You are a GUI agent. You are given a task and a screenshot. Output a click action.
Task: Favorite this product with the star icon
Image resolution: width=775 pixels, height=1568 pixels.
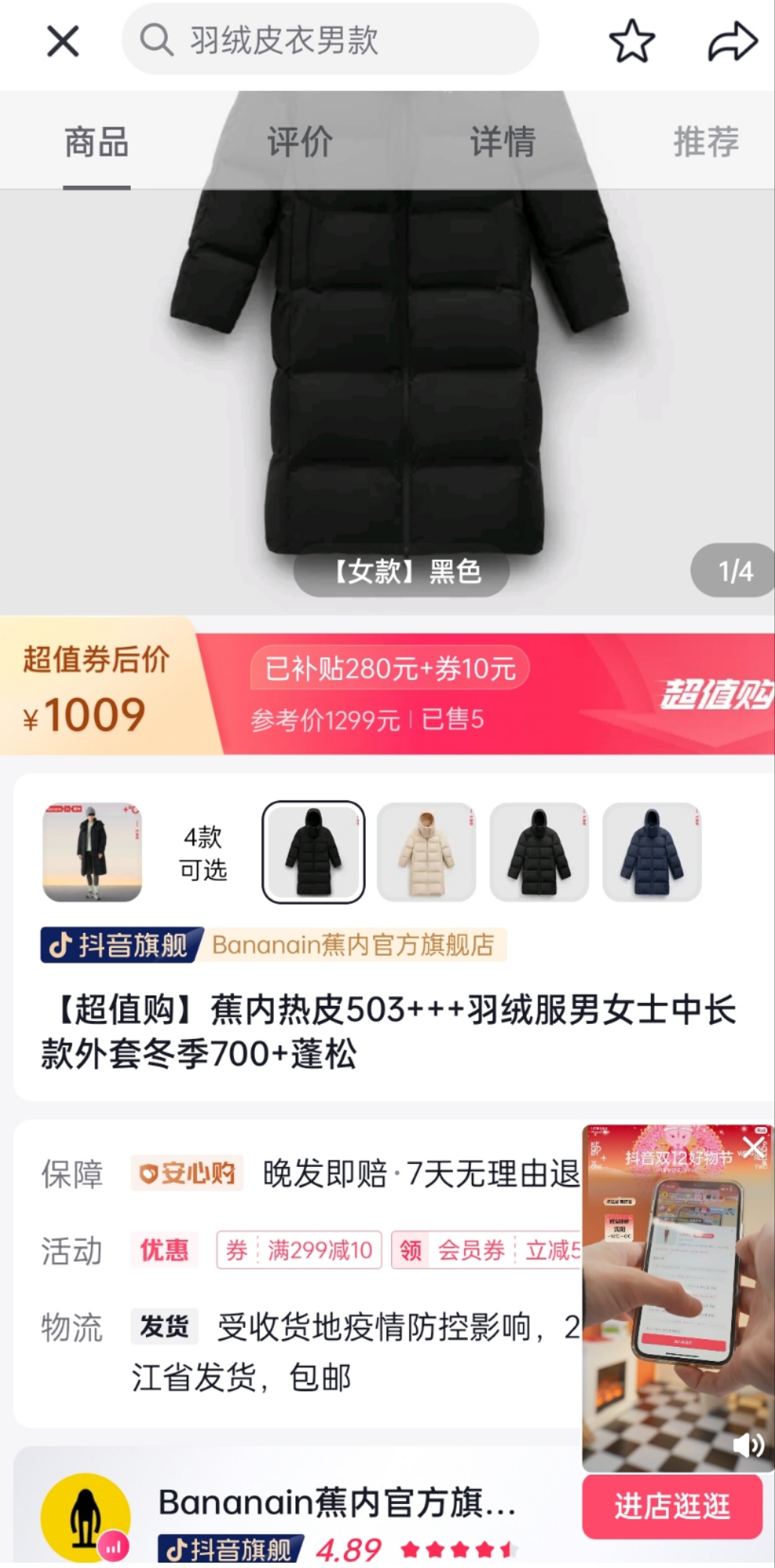[x=631, y=41]
